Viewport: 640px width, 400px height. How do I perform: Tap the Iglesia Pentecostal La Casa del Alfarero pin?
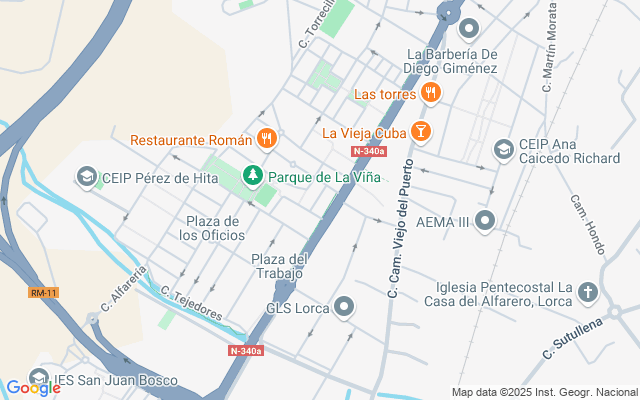[589, 293]
